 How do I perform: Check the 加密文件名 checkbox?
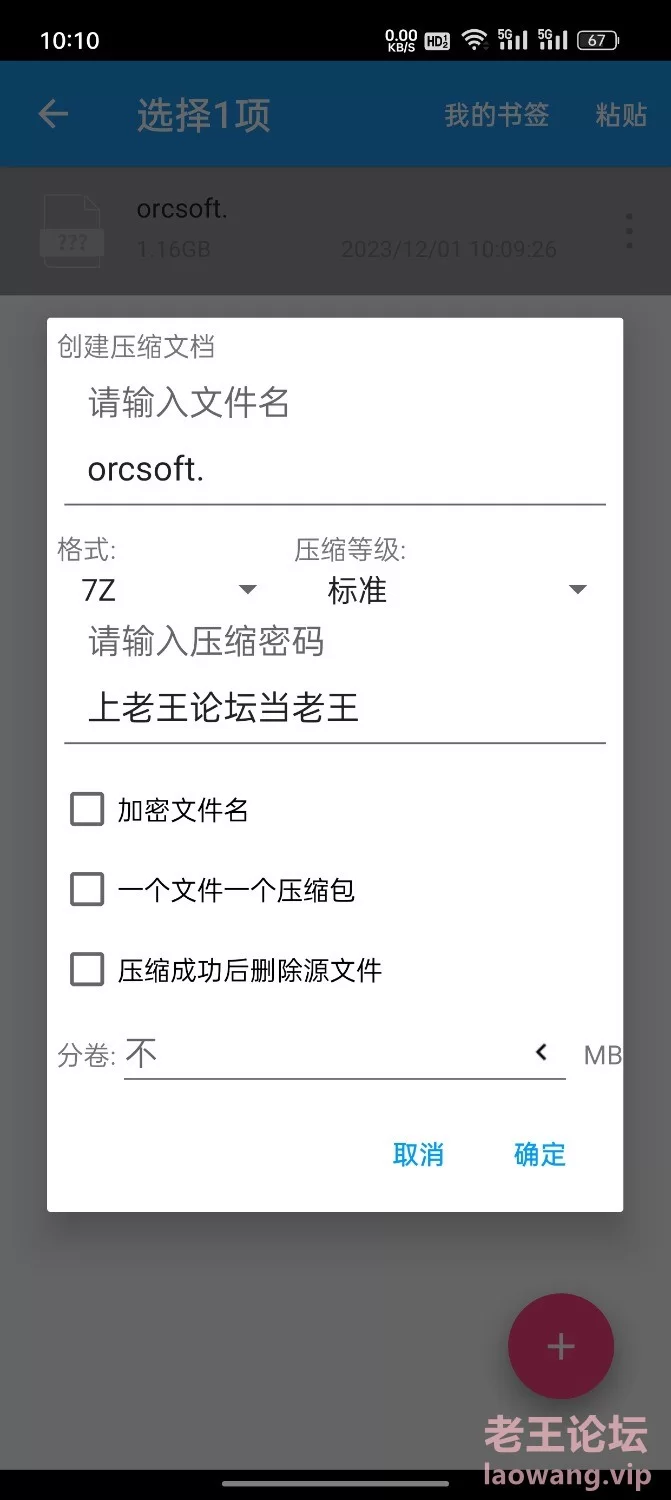coord(87,809)
